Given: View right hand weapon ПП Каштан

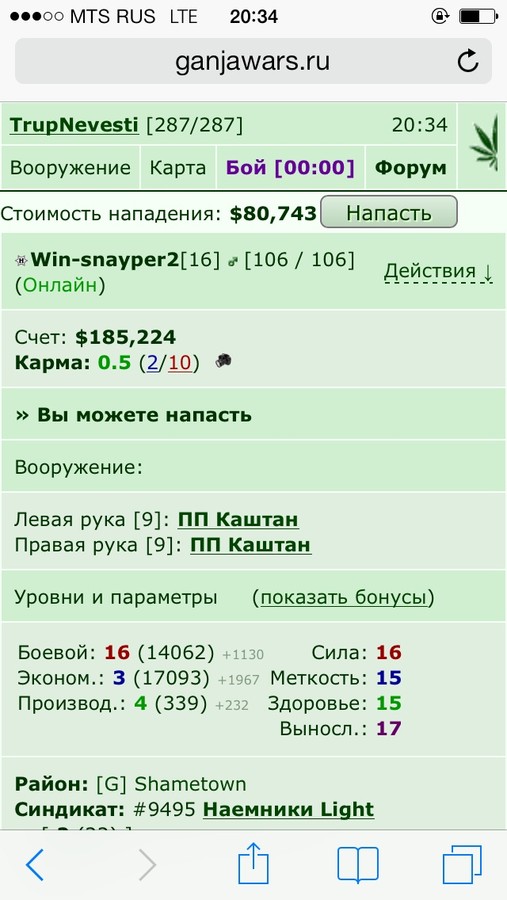Looking at the screenshot, I should (251, 545).
